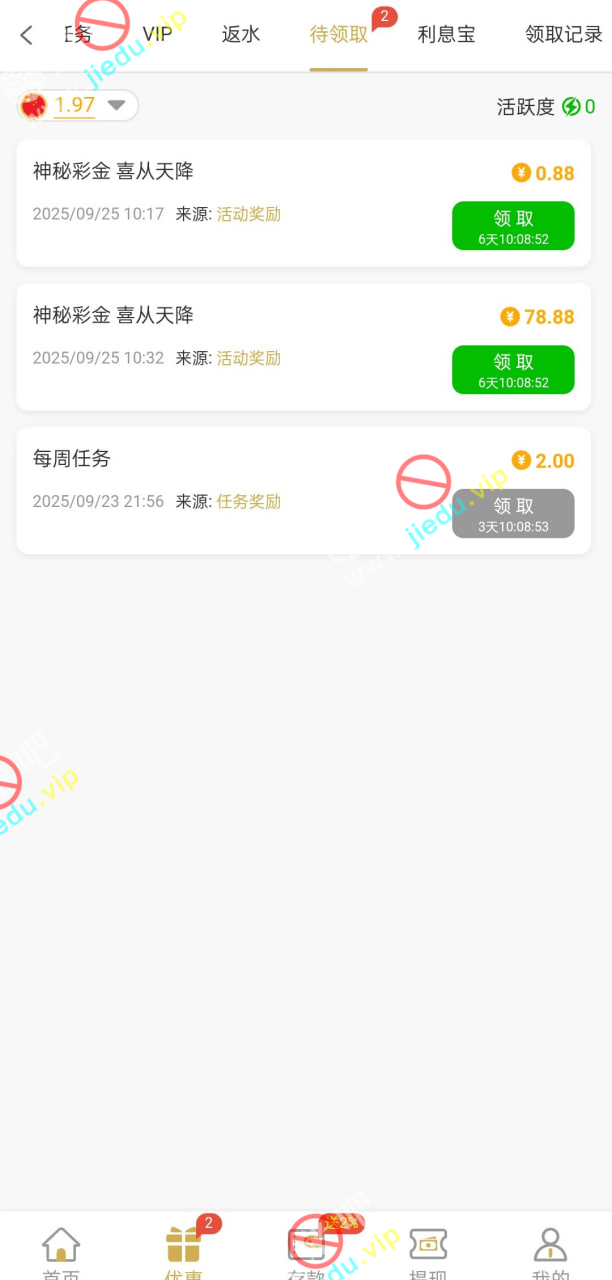This screenshot has height=1280, width=612.
Task: Select the 待领取 tab
Action: (339, 34)
